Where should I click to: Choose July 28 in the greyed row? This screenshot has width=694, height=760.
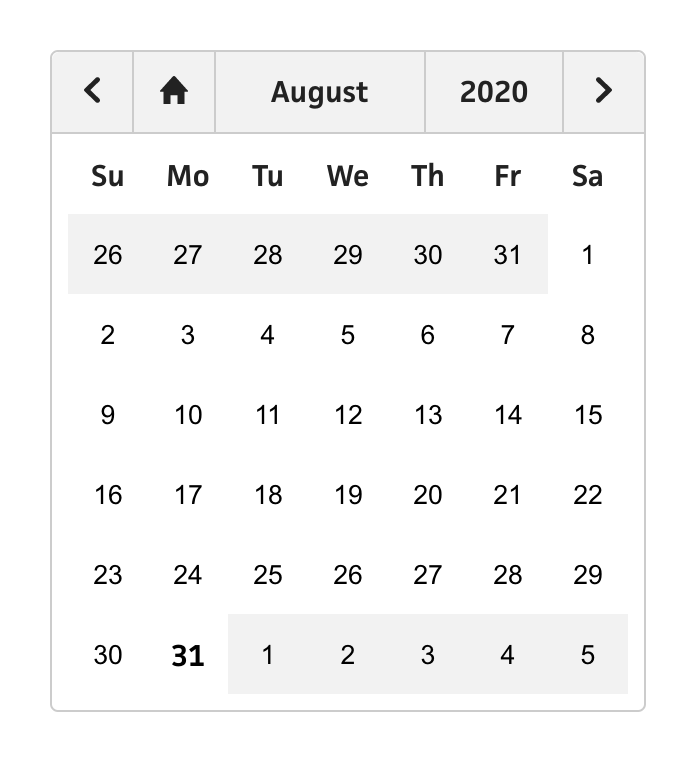[268, 255]
